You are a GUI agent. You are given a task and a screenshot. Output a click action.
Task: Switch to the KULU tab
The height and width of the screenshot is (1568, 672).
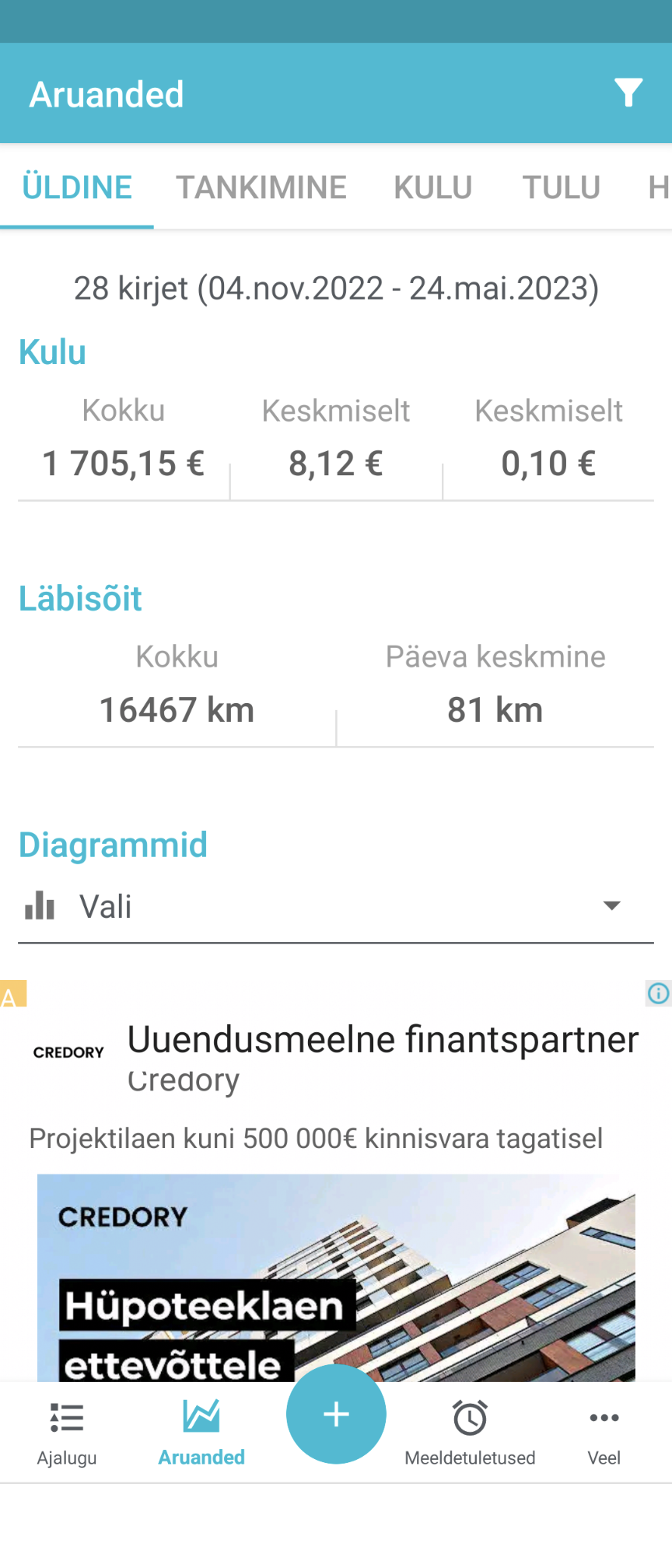click(433, 187)
